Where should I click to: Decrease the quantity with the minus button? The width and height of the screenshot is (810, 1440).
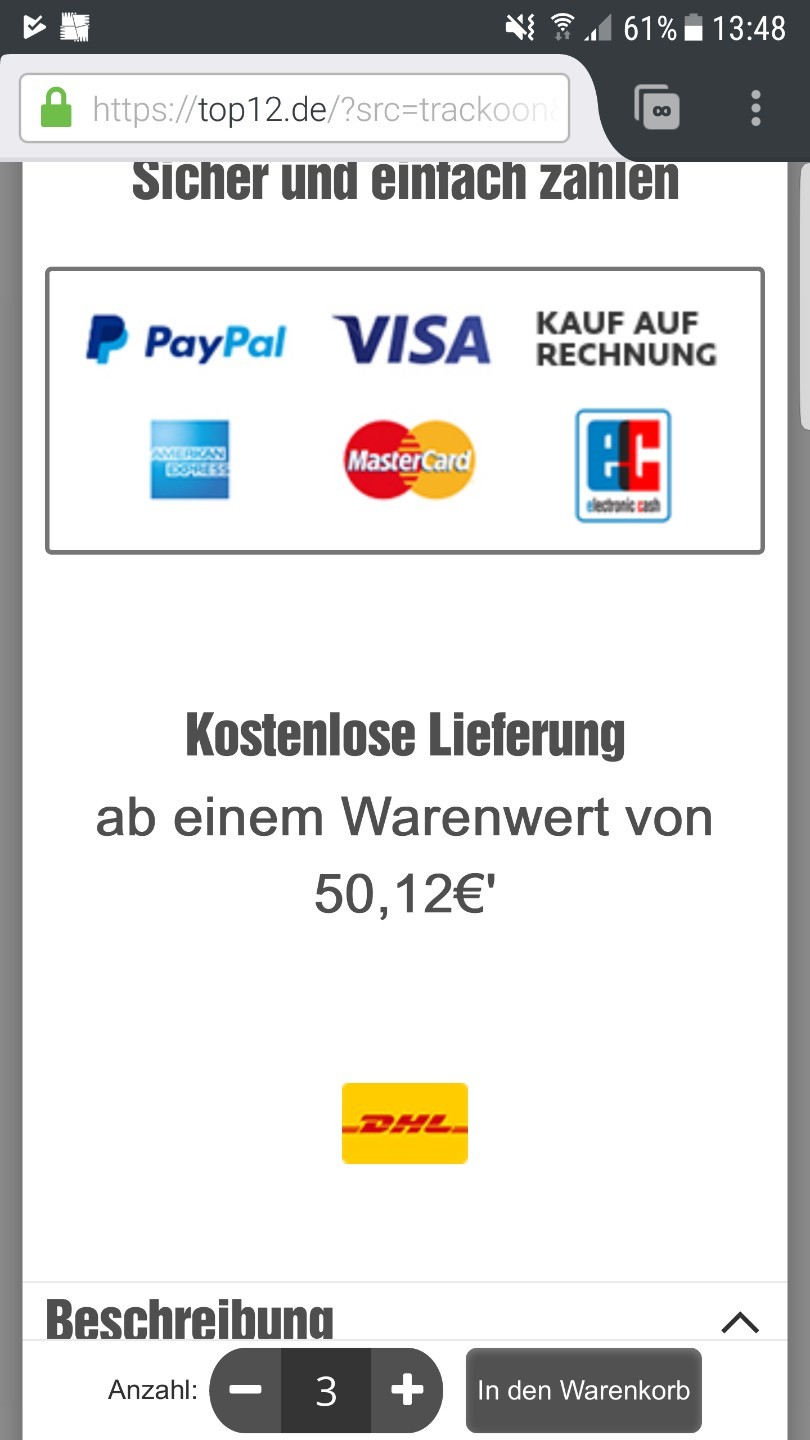click(246, 1390)
